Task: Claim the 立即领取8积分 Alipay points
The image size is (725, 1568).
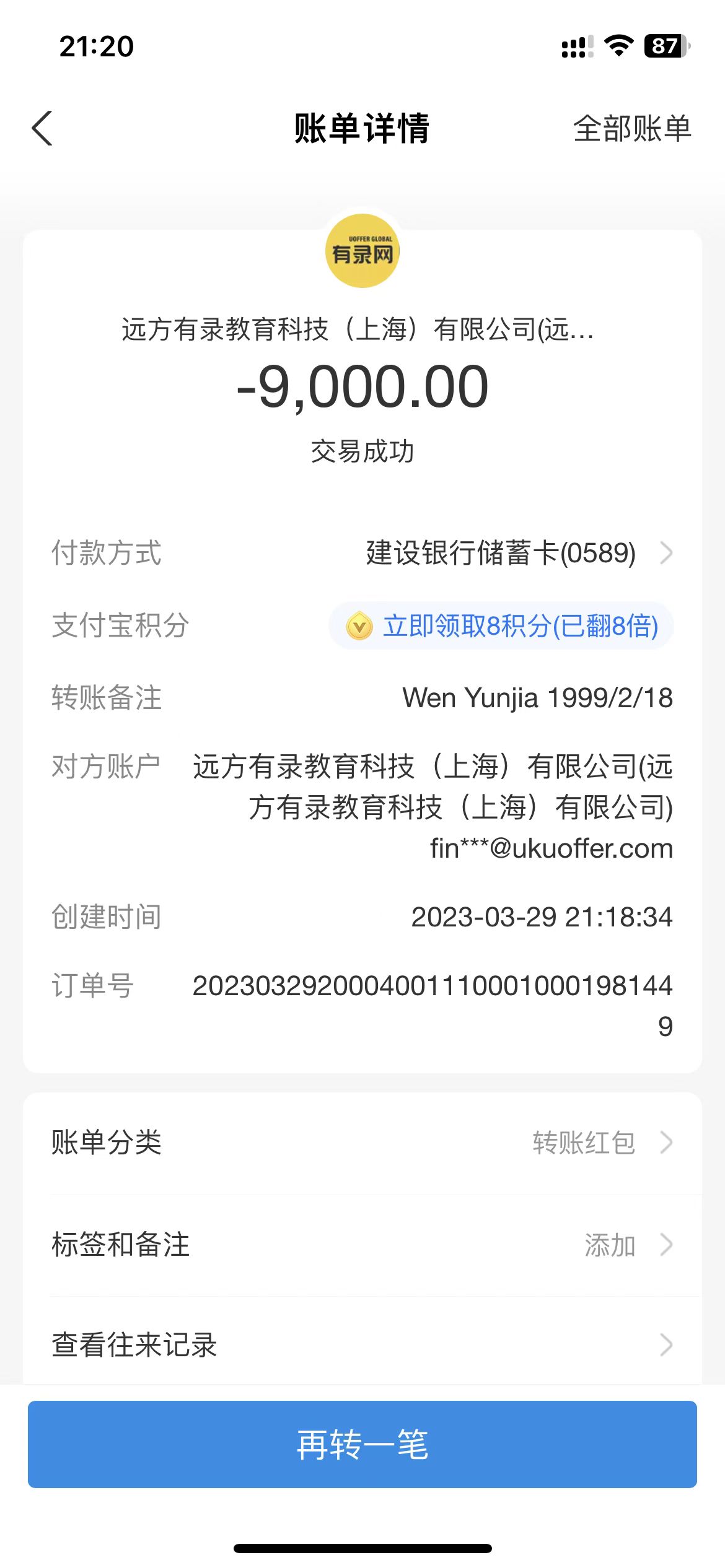Action: point(502,625)
